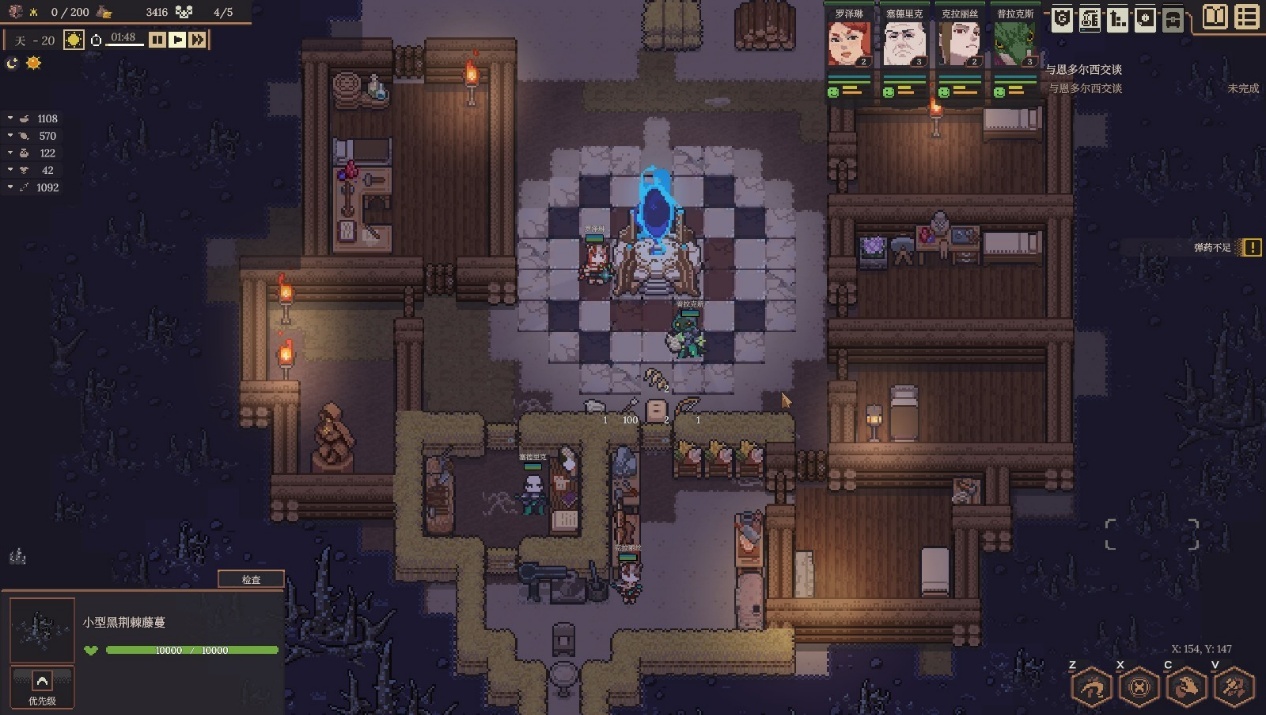Select settler 克拉丽丝's portrait
Screen dimensions: 1266x715
click(959, 44)
